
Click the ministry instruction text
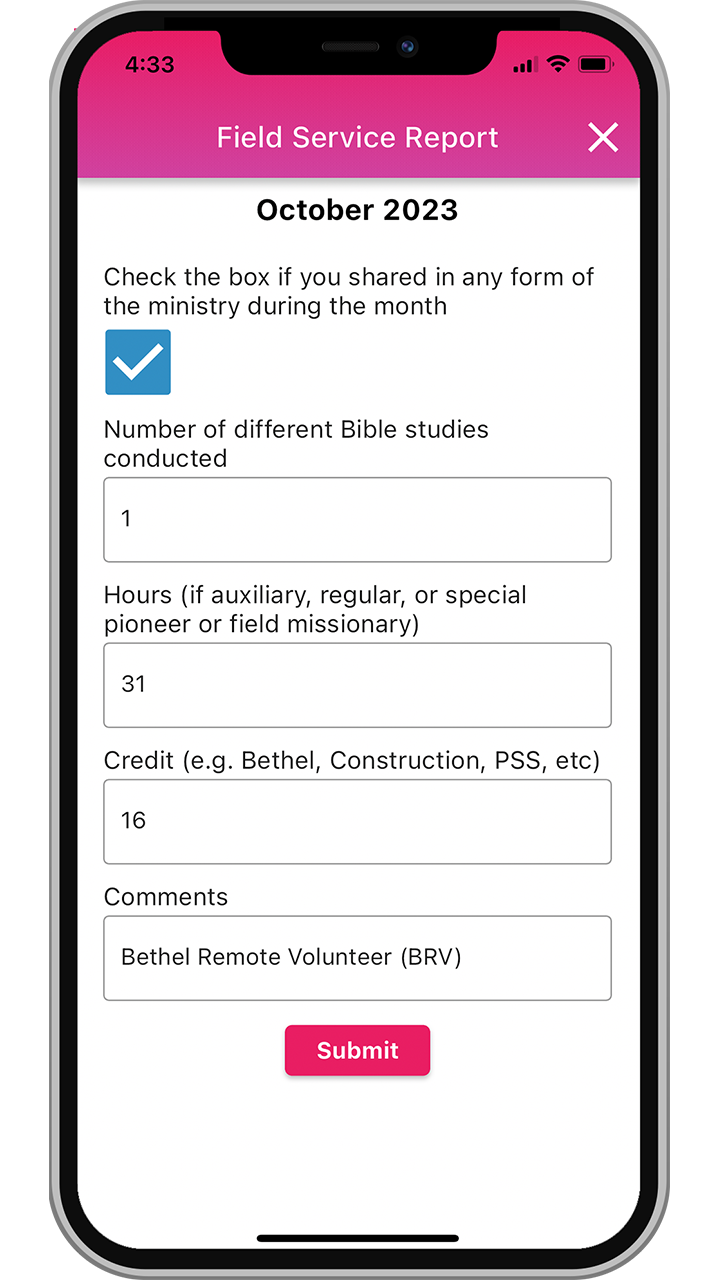point(348,291)
